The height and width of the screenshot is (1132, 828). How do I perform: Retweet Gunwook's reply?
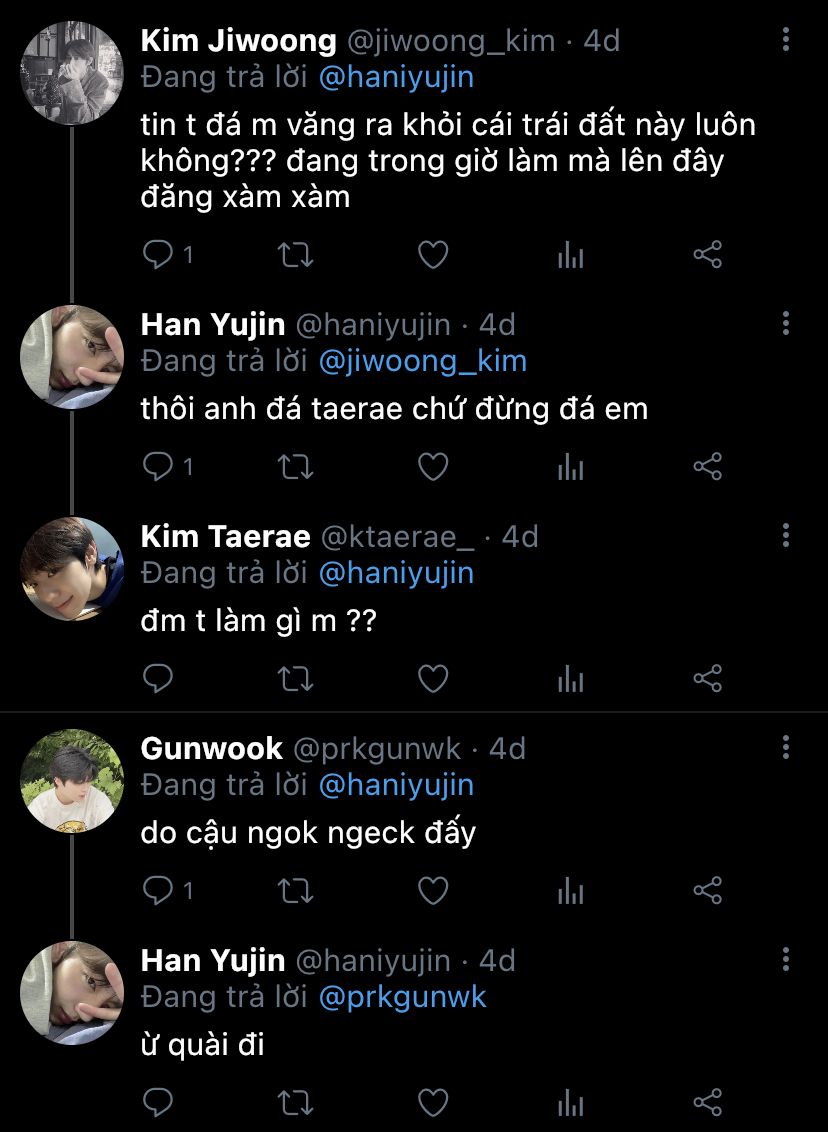point(295,890)
